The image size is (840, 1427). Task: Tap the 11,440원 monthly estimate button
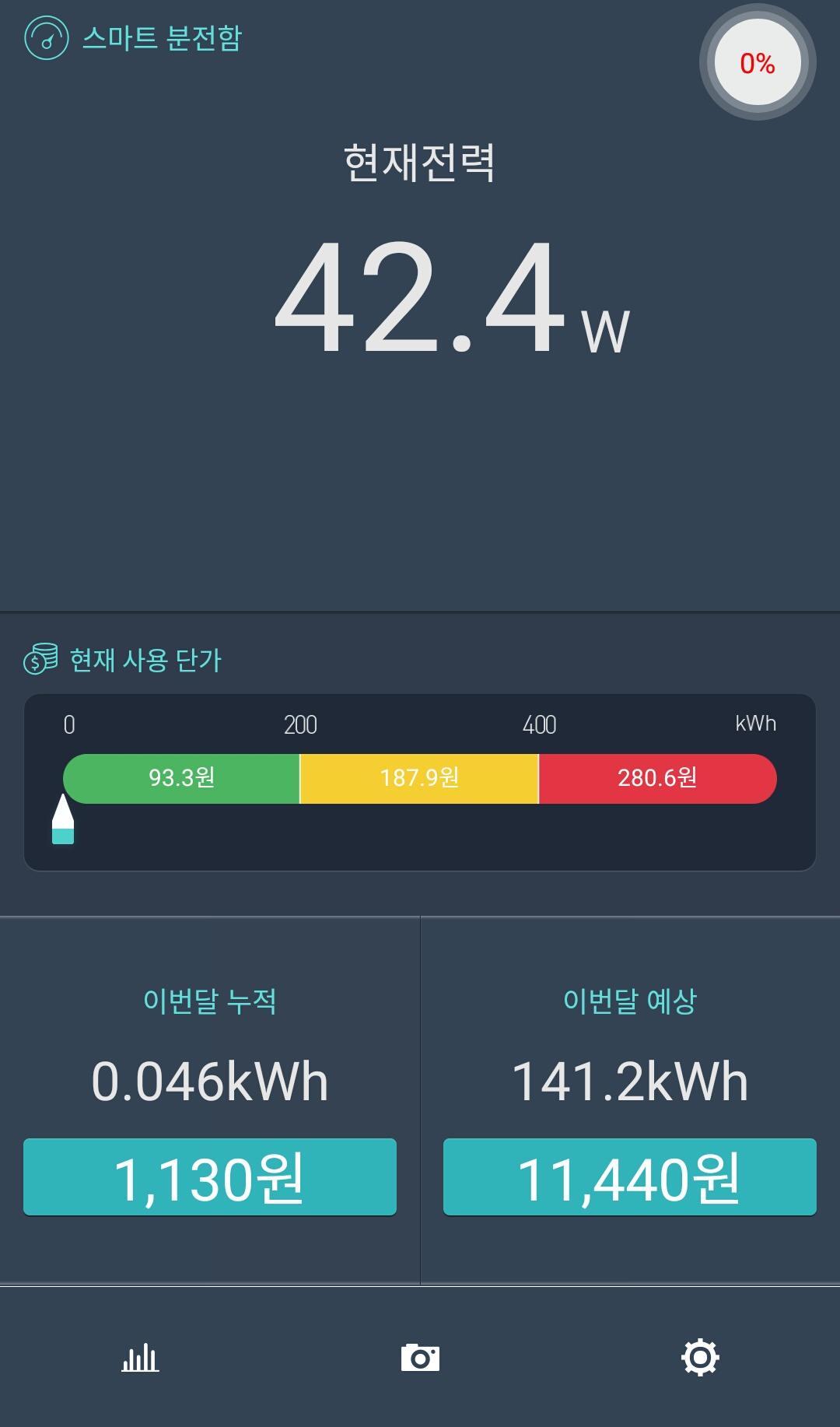tap(630, 1177)
